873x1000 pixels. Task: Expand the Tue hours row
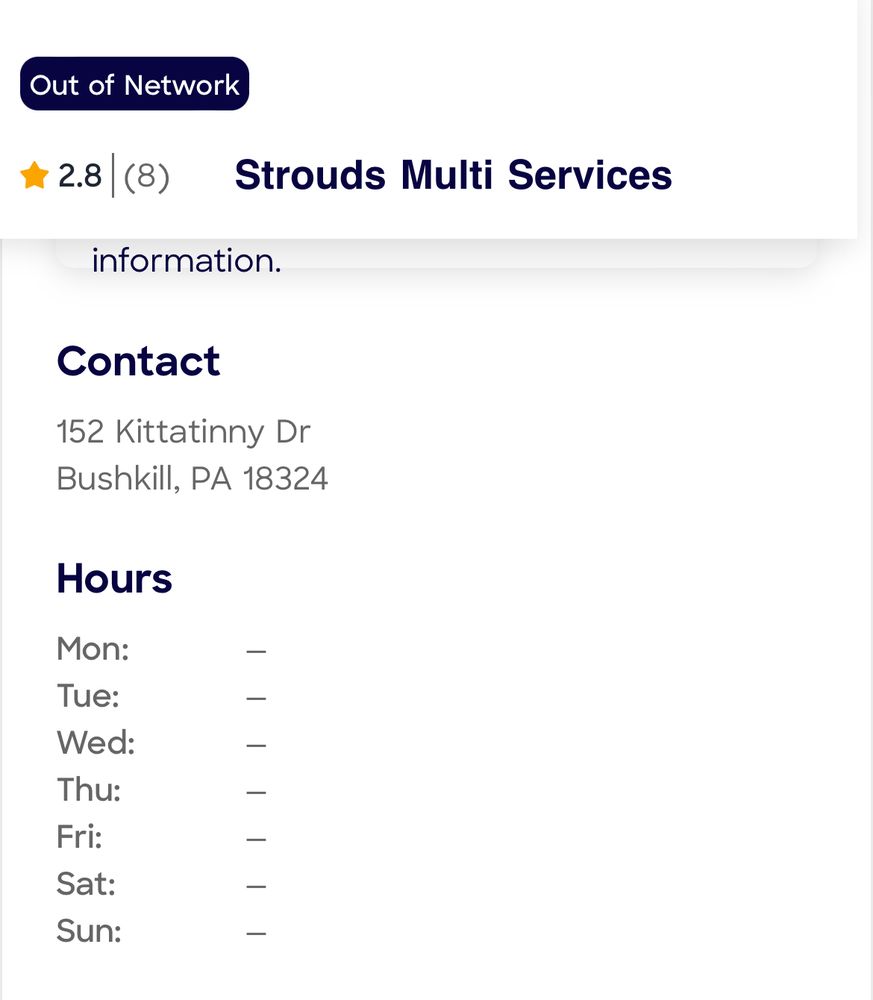coord(85,696)
